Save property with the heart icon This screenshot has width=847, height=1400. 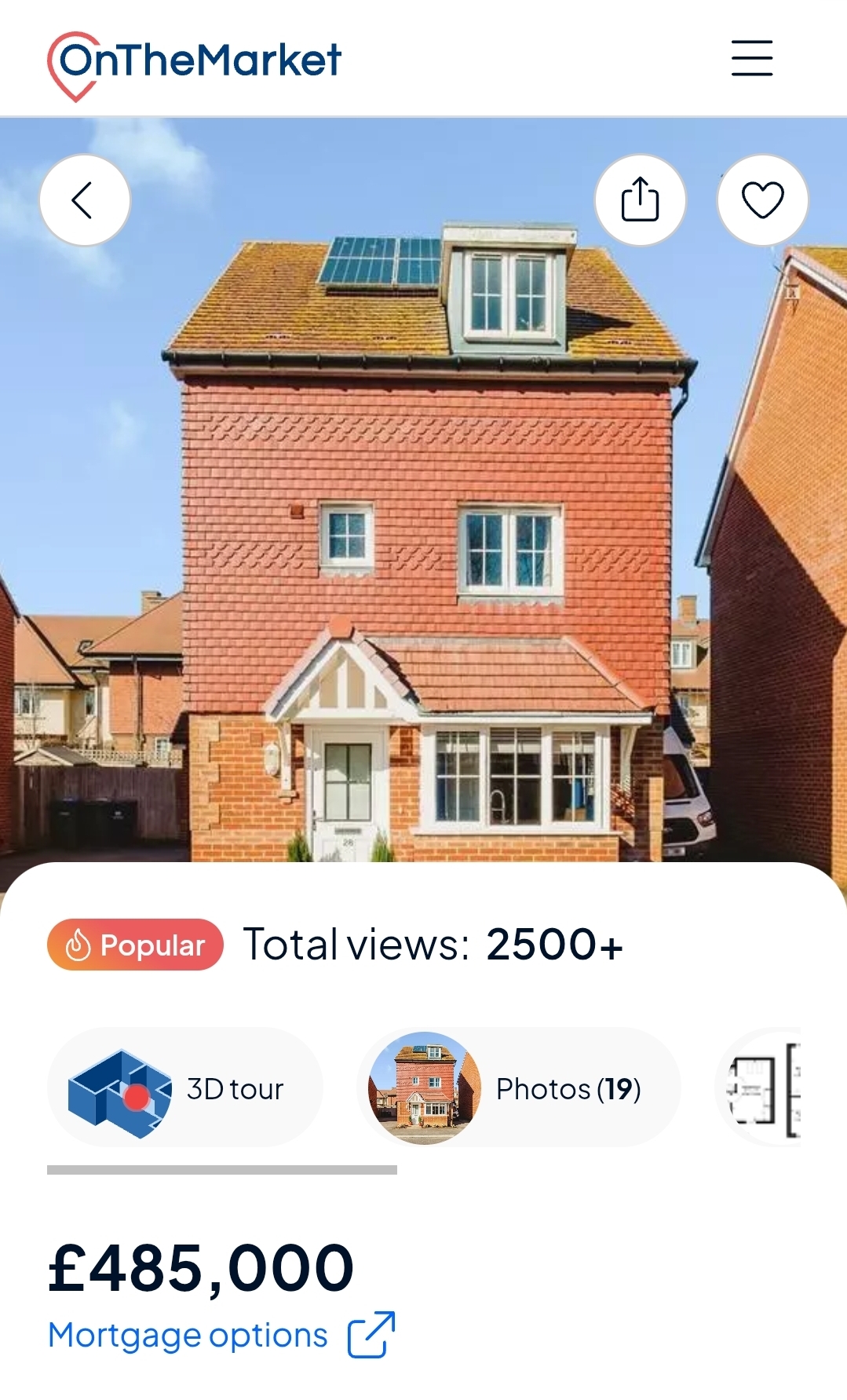coord(762,200)
